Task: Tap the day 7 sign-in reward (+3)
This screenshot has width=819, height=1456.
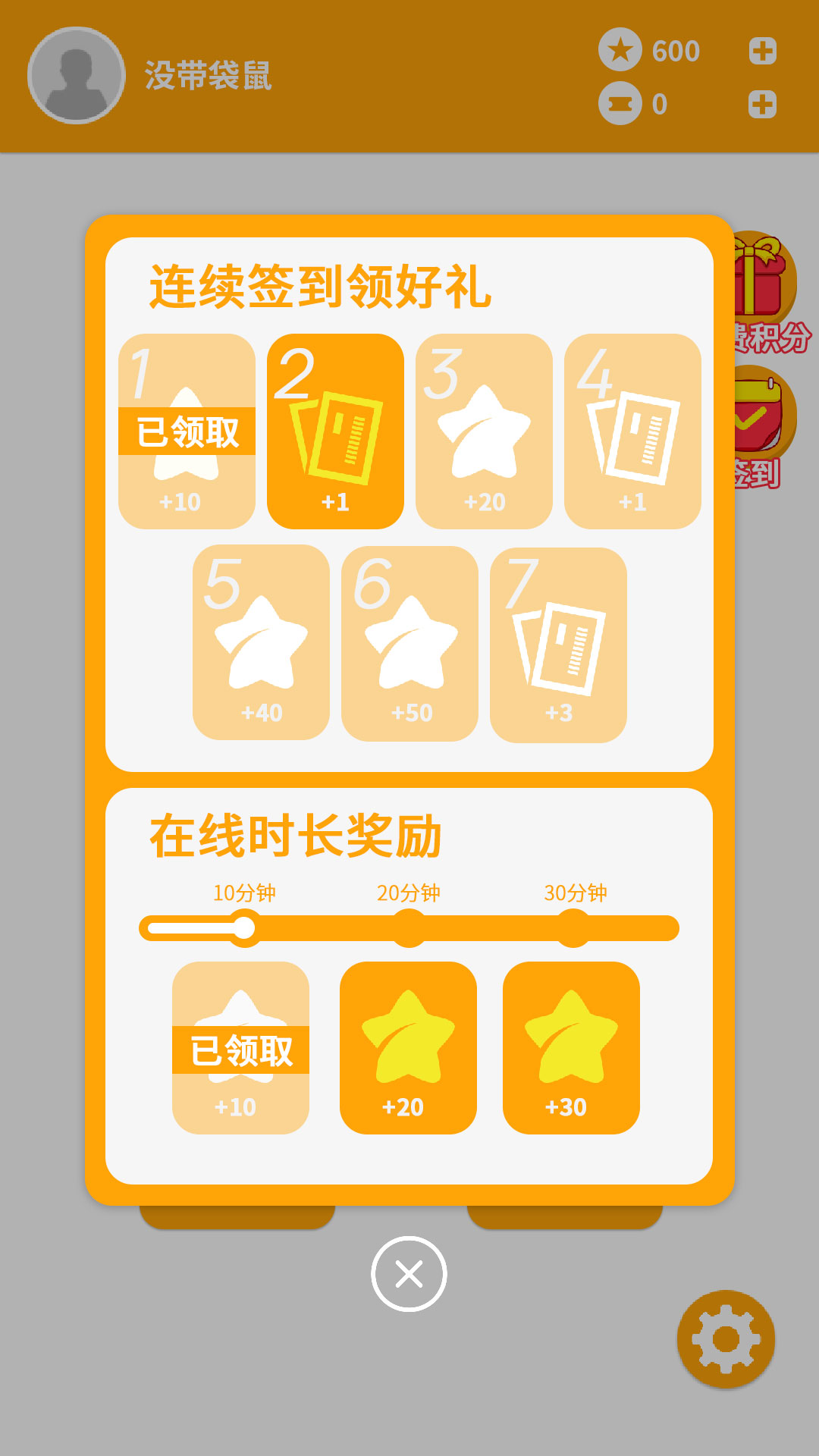Action: click(558, 645)
